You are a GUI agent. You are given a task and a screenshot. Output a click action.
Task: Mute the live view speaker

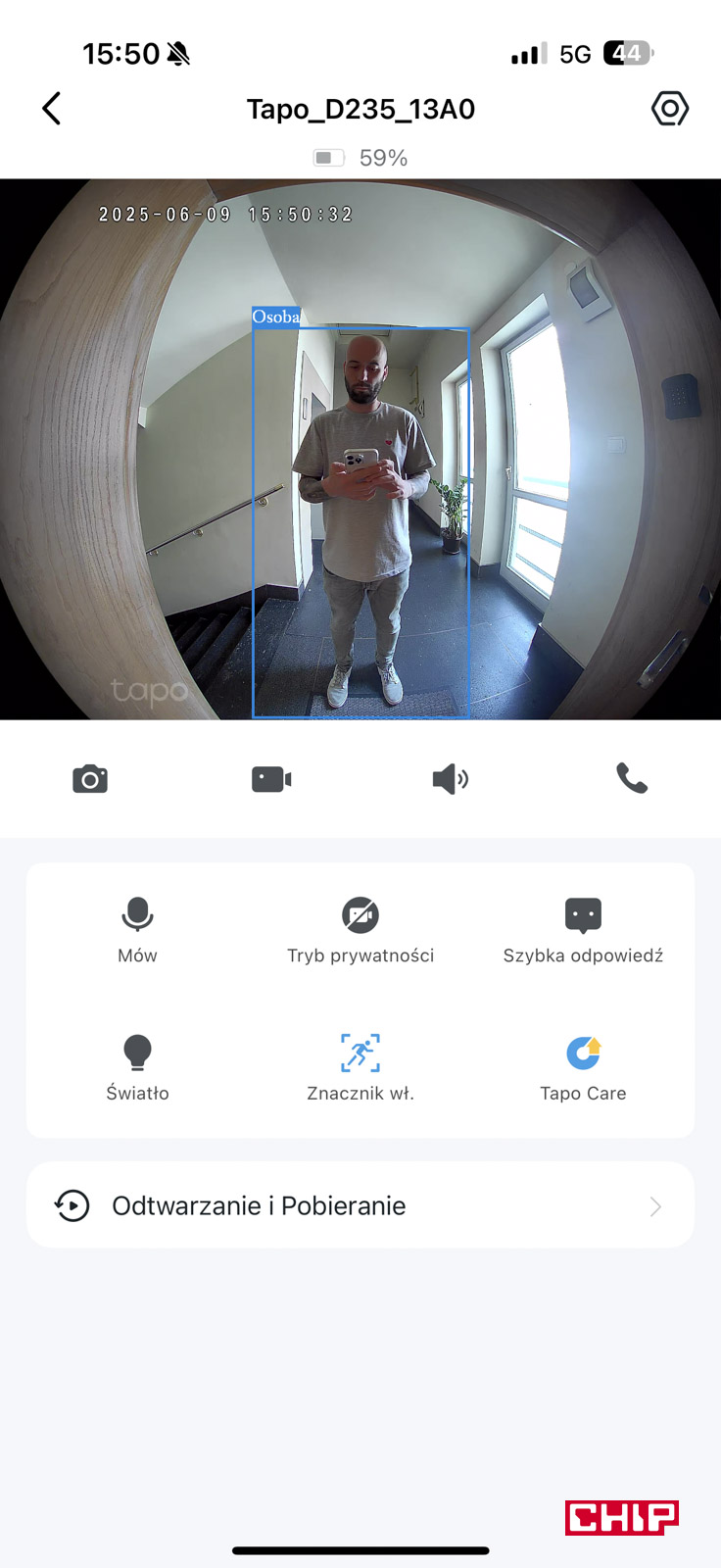(x=451, y=779)
